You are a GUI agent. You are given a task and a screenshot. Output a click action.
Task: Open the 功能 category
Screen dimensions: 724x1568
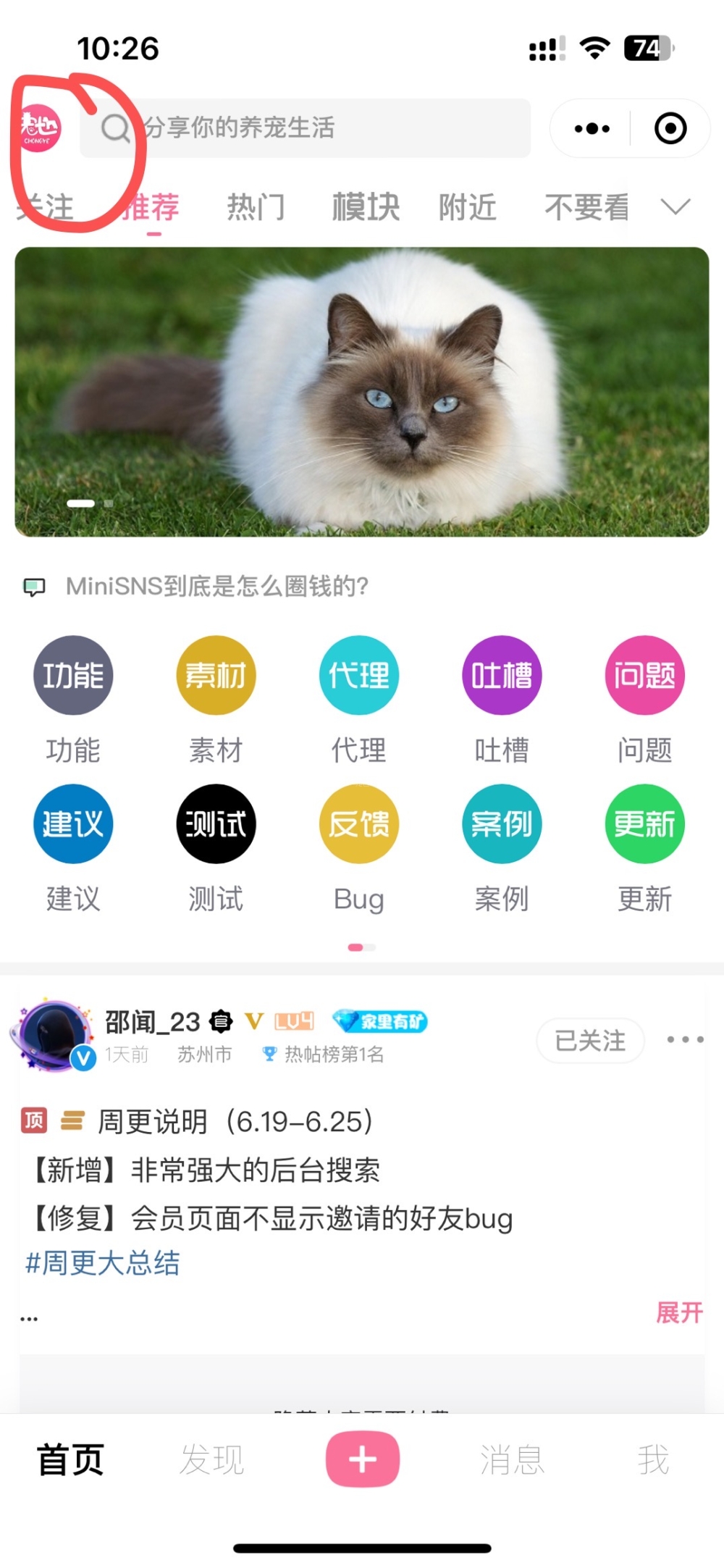click(x=73, y=676)
